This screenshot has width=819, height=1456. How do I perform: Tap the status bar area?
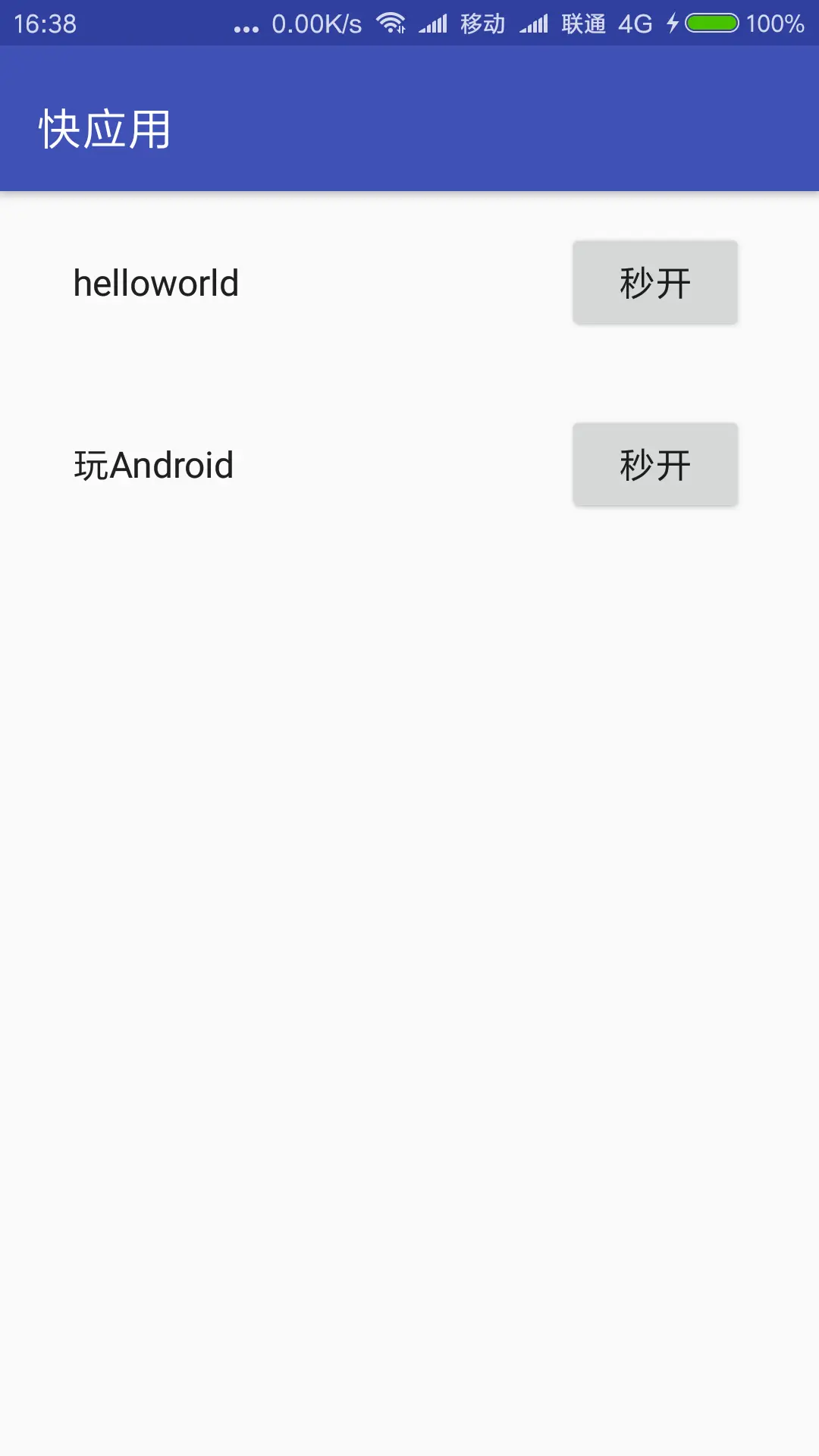tap(409, 23)
